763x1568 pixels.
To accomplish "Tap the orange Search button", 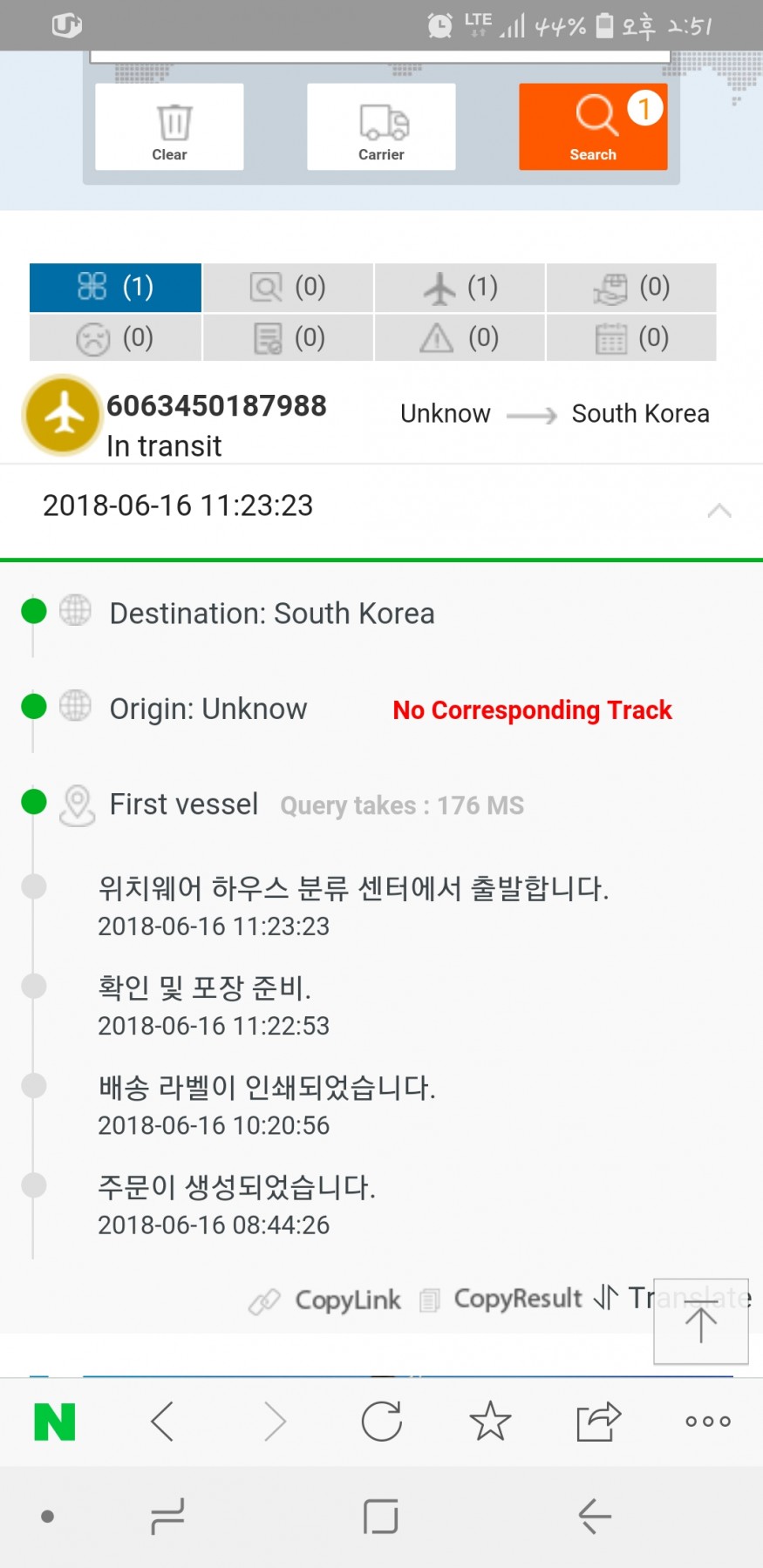I will tap(593, 127).
